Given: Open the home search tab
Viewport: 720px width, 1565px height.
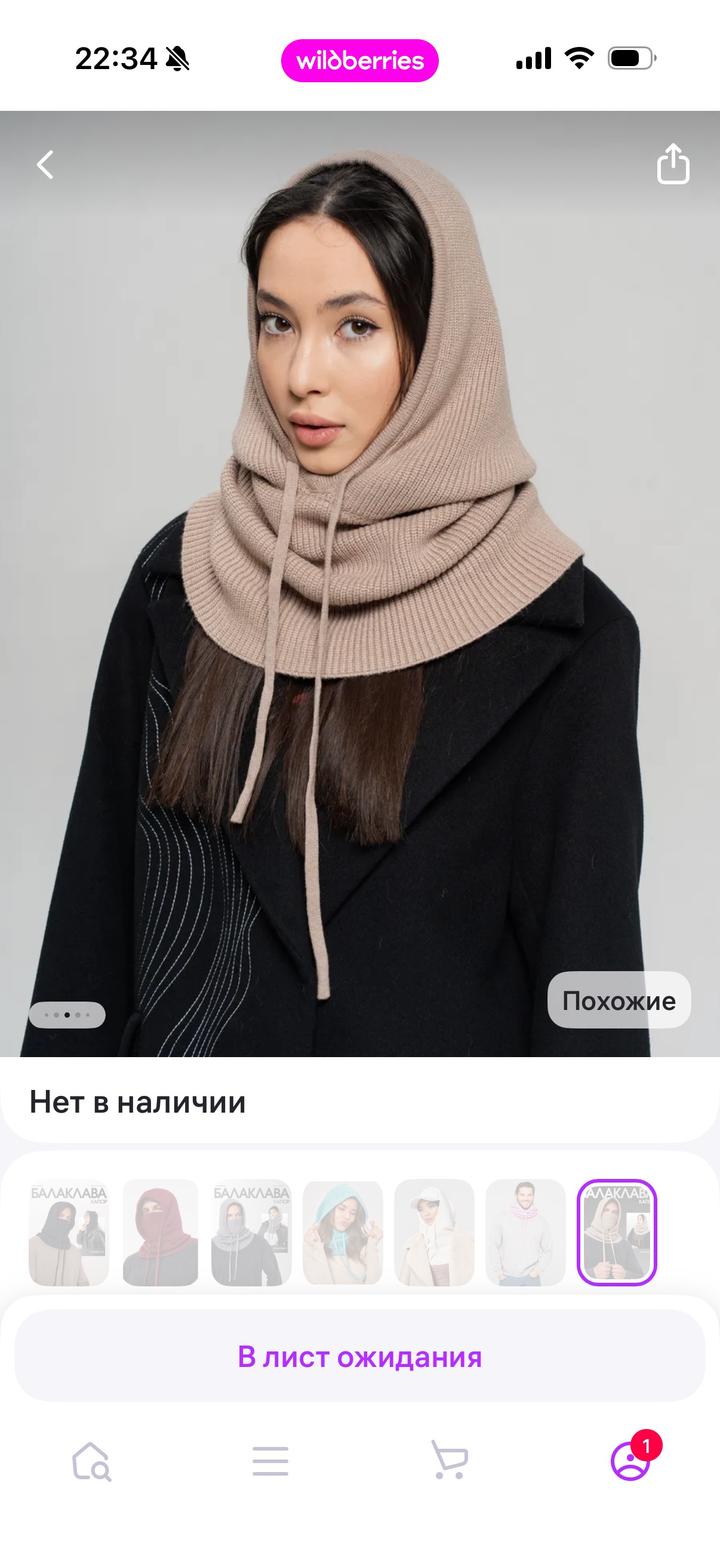Looking at the screenshot, I should [x=91, y=1461].
